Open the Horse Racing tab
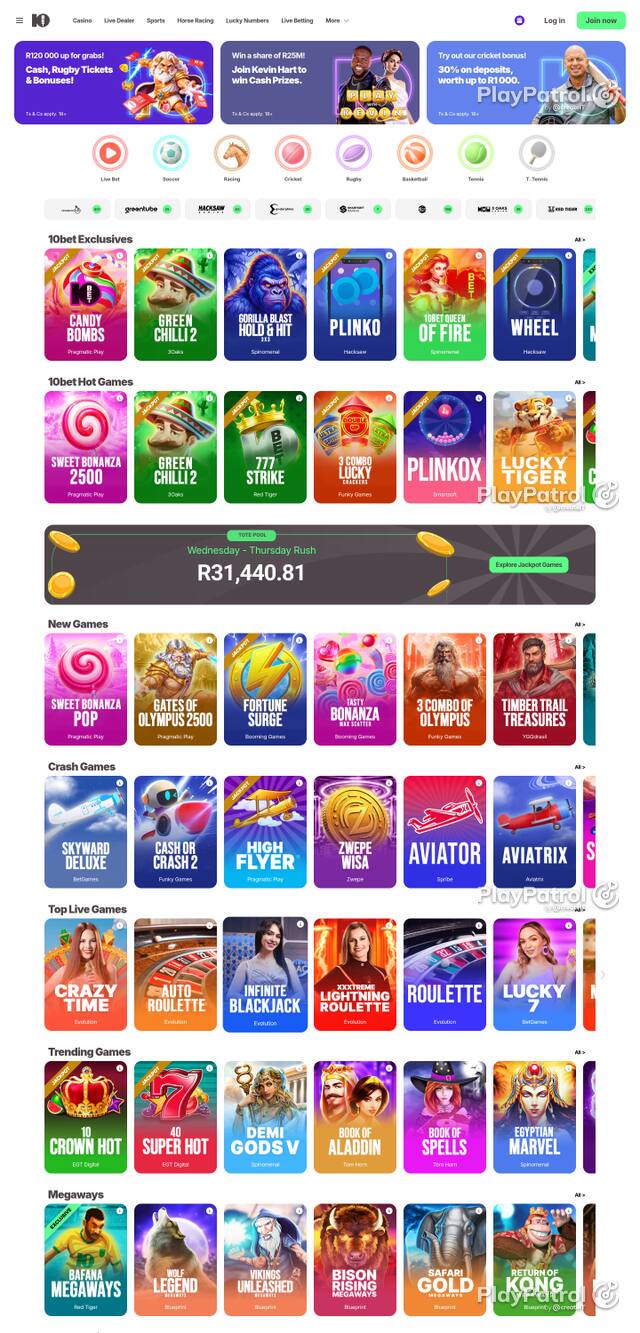 [195, 20]
